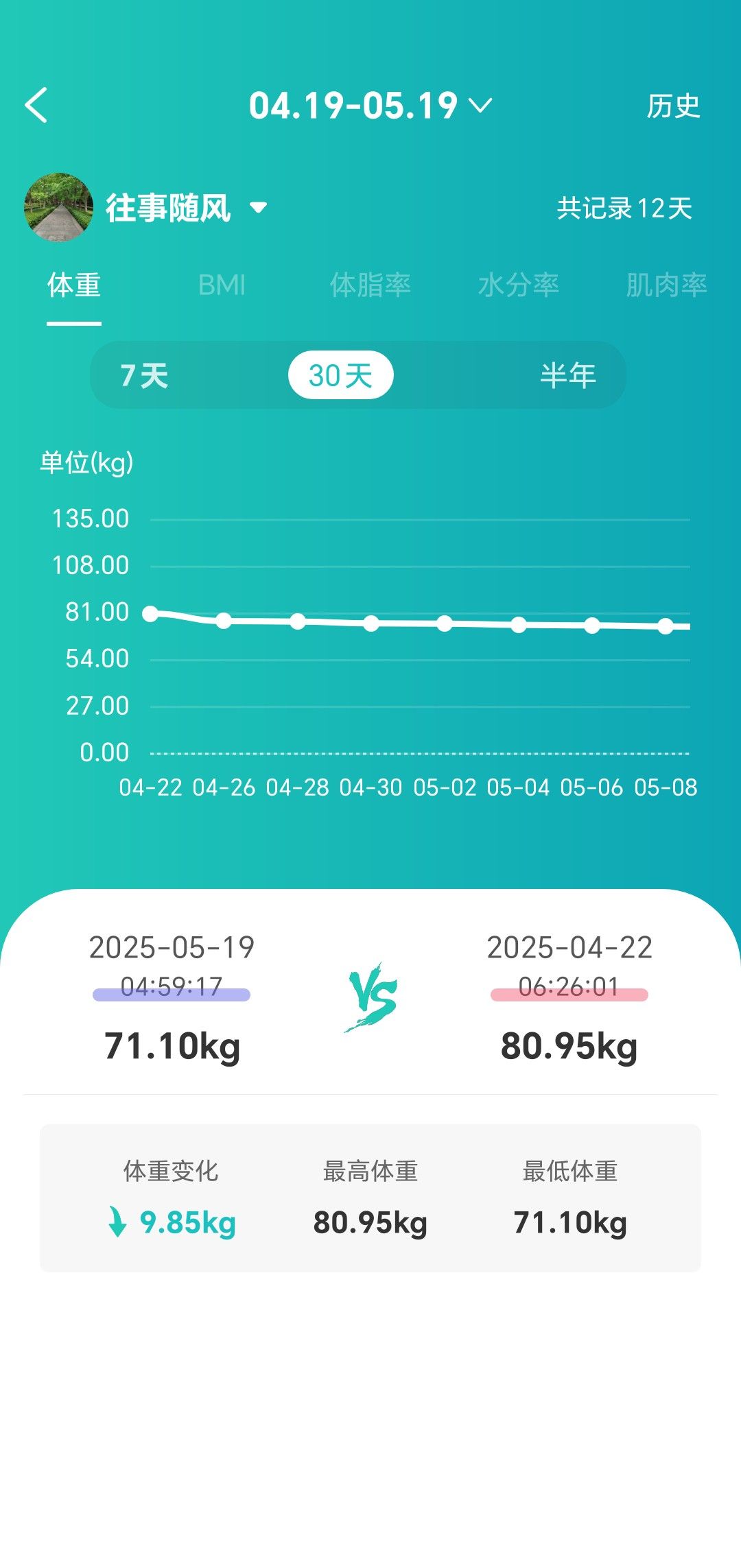This screenshot has width=741, height=1568.
Task: Go back using the top-left arrow
Action: (x=36, y=106)
